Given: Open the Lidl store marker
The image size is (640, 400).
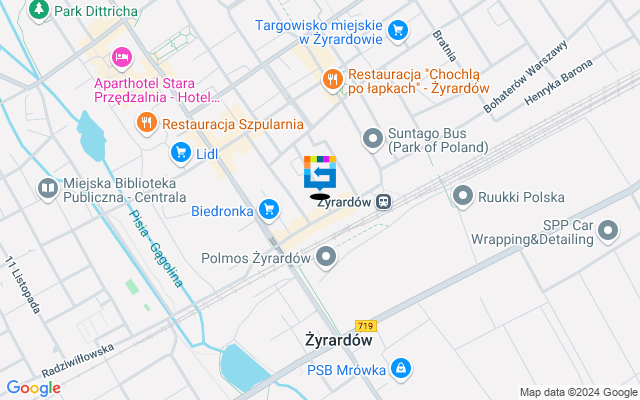Looking at the screenshot, I should tap(181, 153).
